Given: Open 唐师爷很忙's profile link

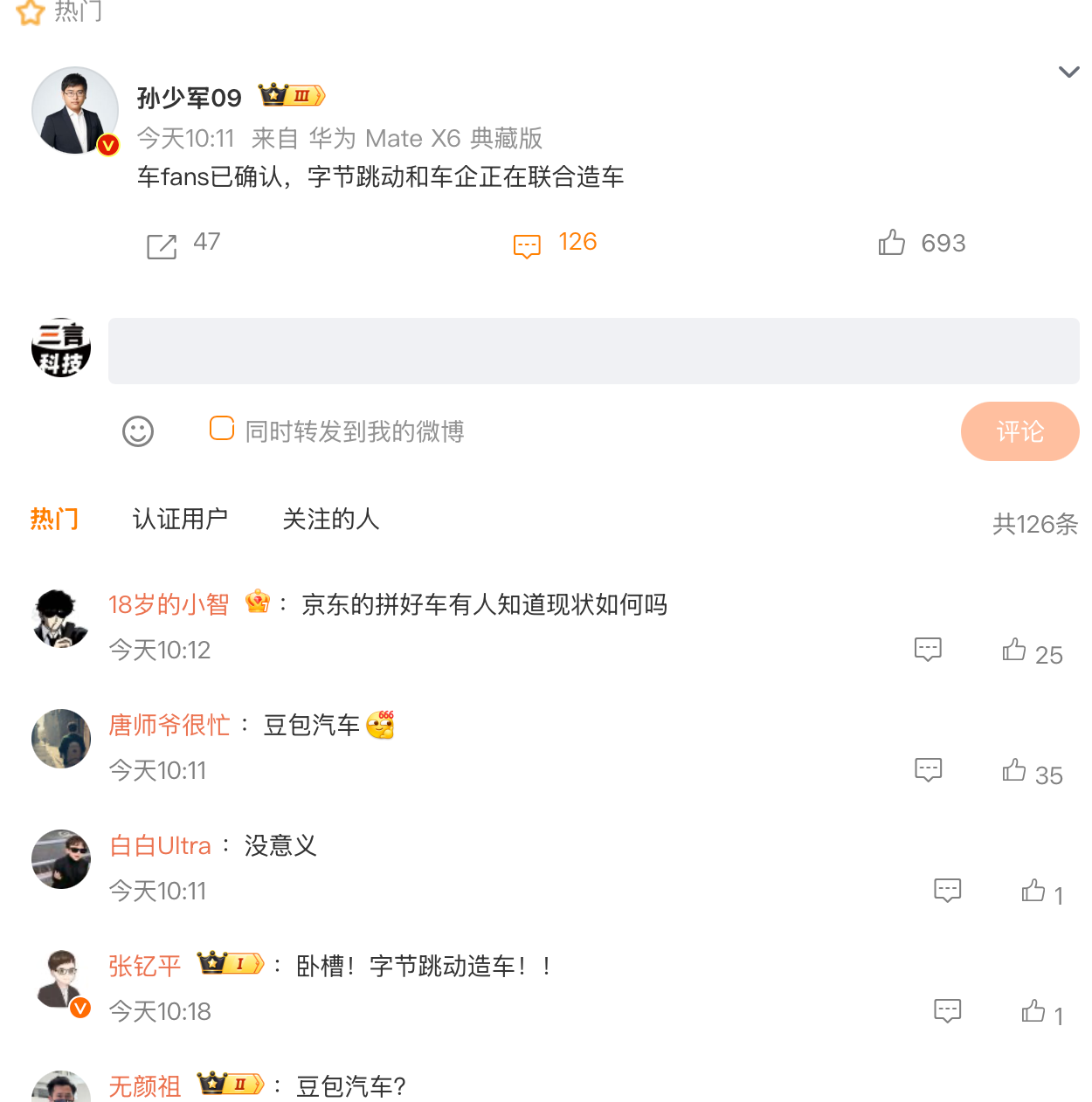Looking at the screenshot, I should 169,726.
